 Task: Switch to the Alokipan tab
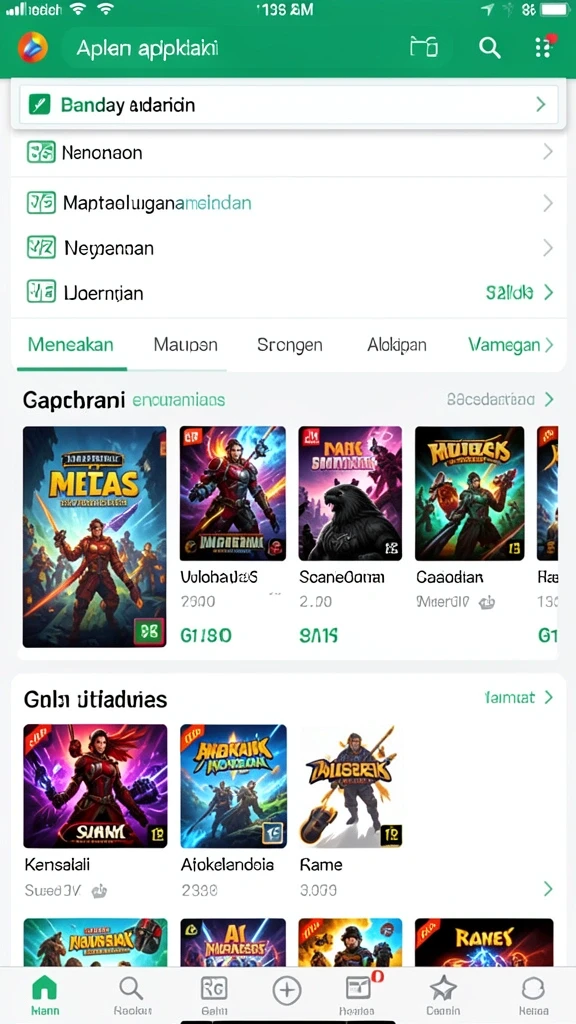click(x=396, y=345)
